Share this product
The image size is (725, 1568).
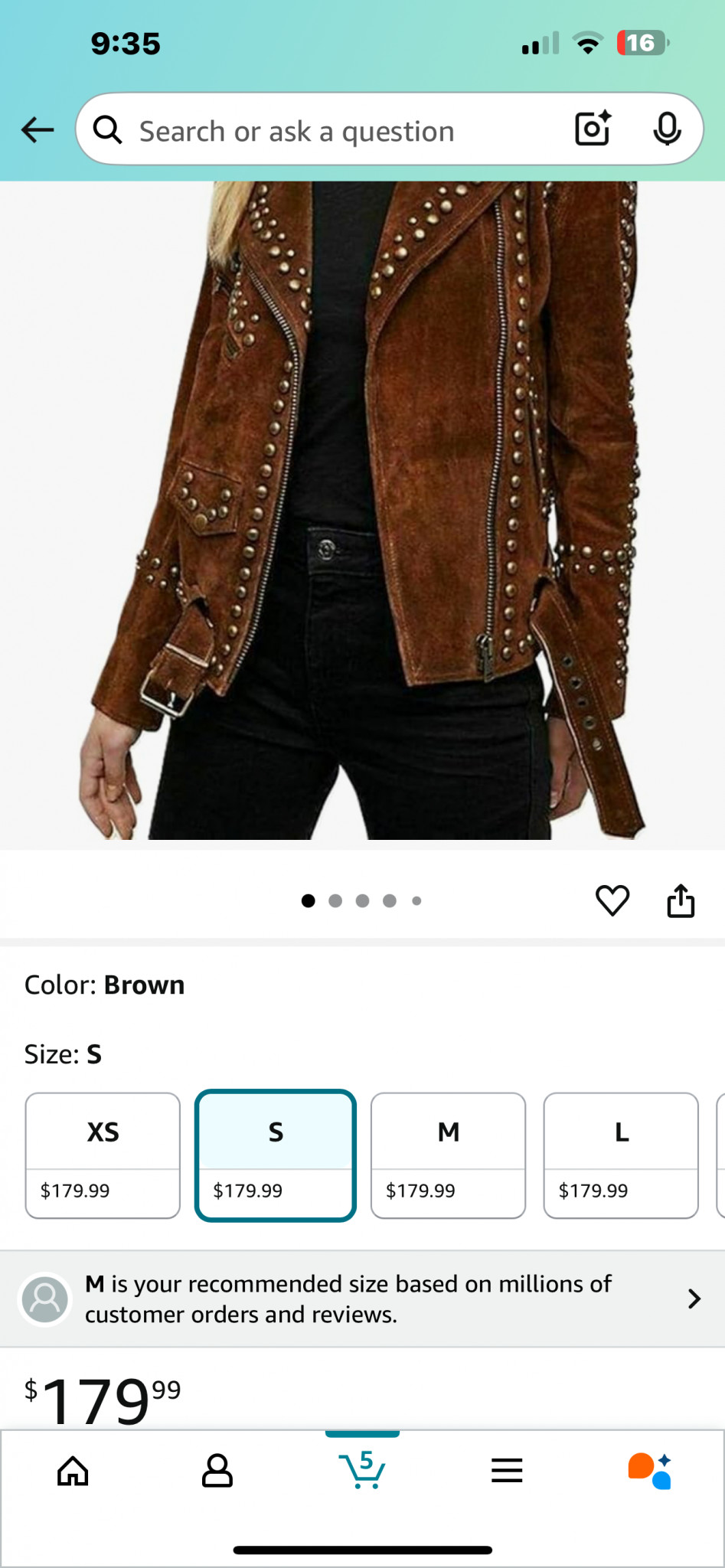[x=681, y=900]
